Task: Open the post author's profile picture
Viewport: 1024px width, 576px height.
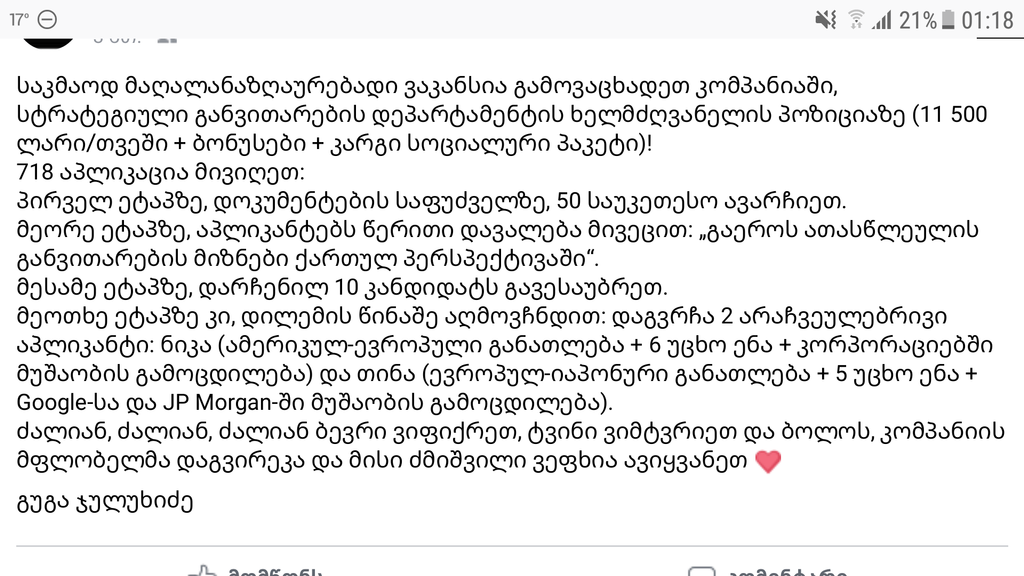Action: click(48, 40)
